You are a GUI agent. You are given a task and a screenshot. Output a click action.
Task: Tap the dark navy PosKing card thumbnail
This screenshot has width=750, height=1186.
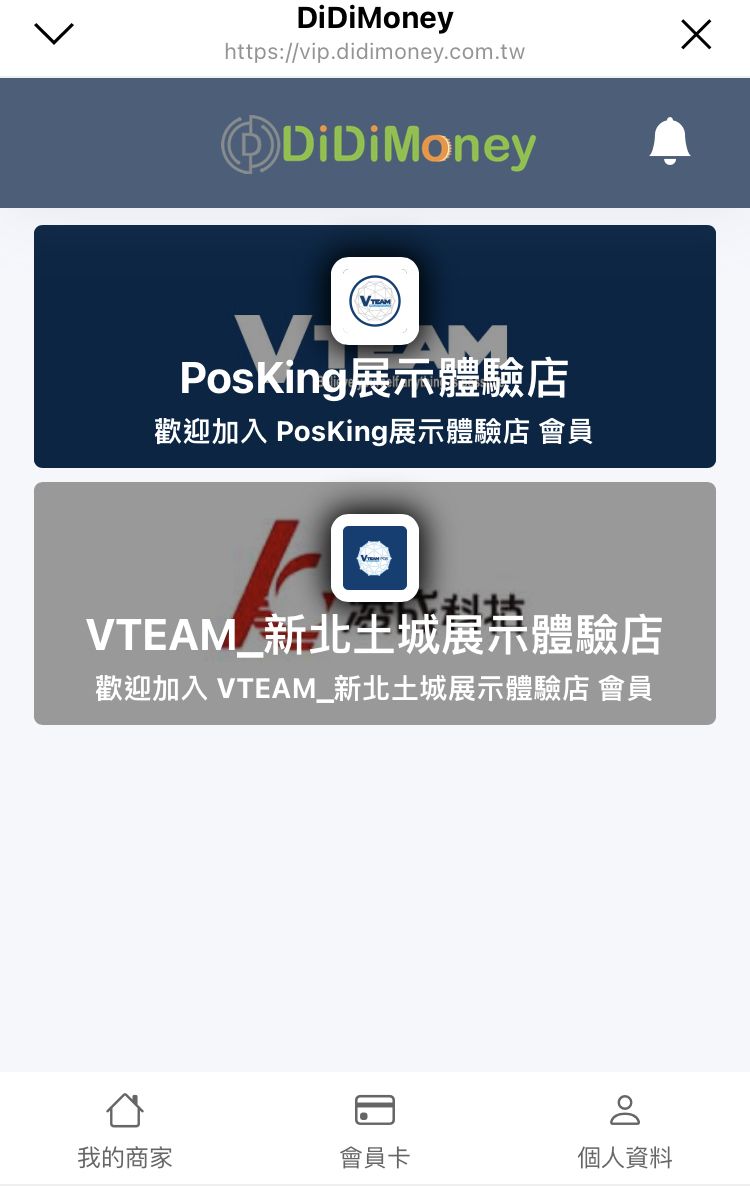pyautogui.click(x=375, y=347)
